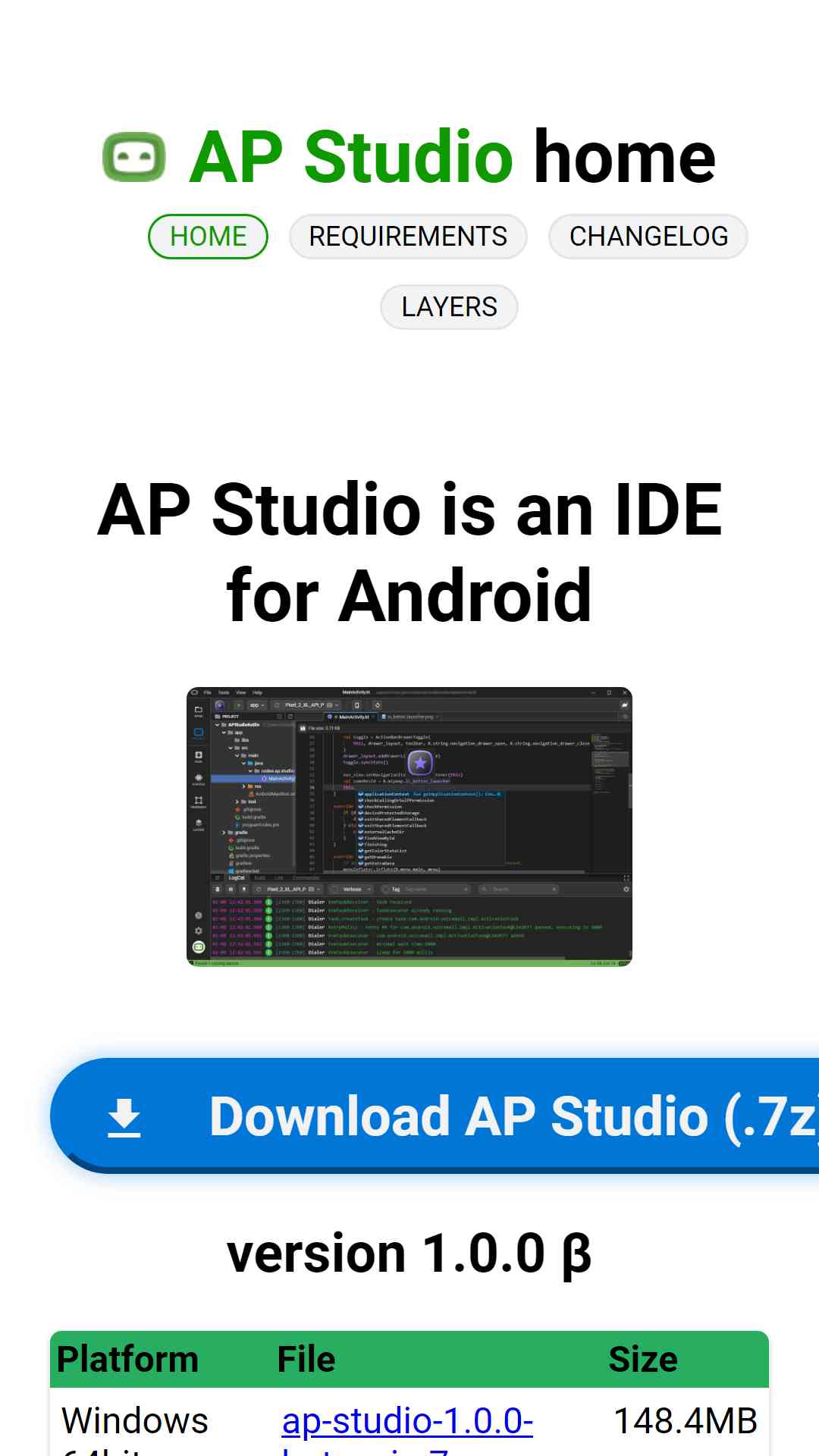819x1456 pixels.
Task: Select the HOME navigation pill
Action: click(208, 237)
